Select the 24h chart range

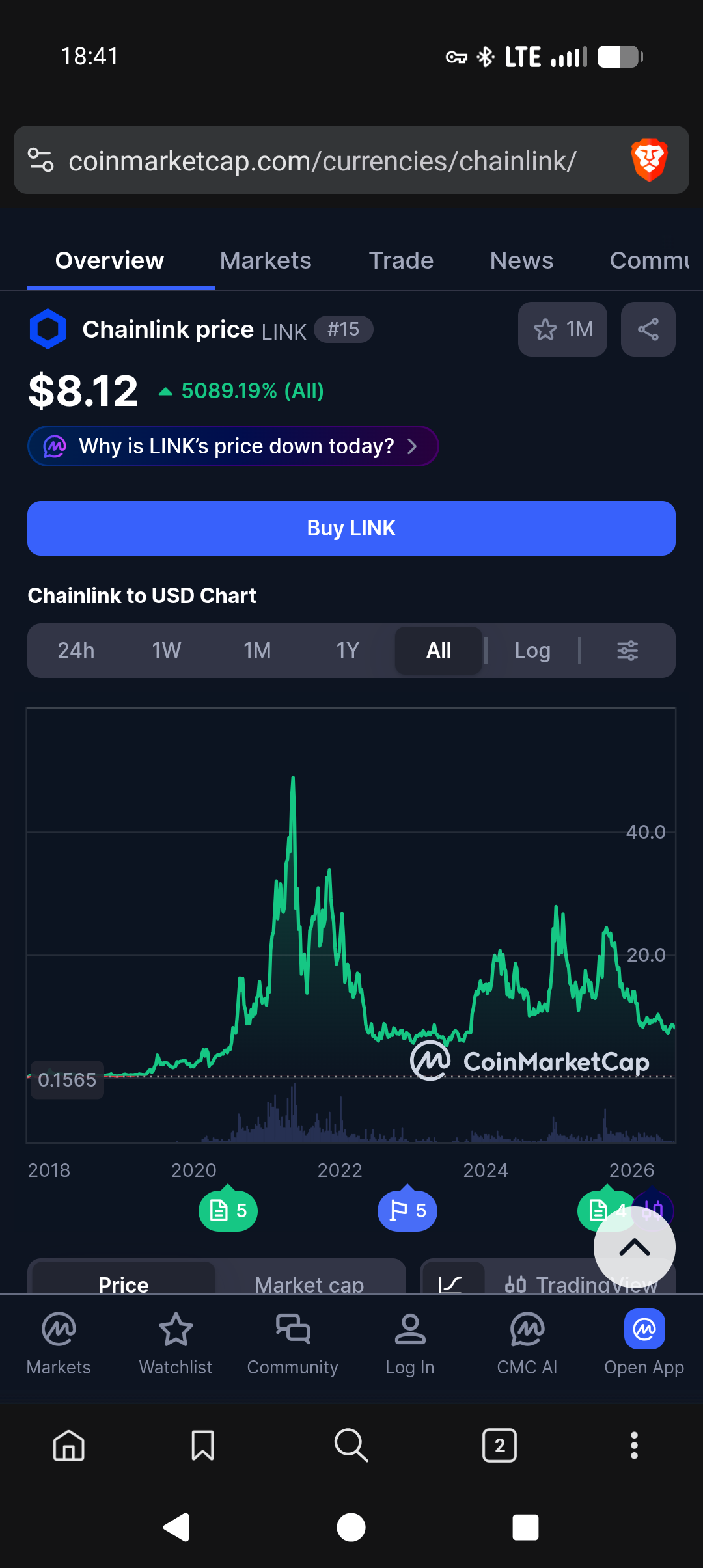(76, 651)
